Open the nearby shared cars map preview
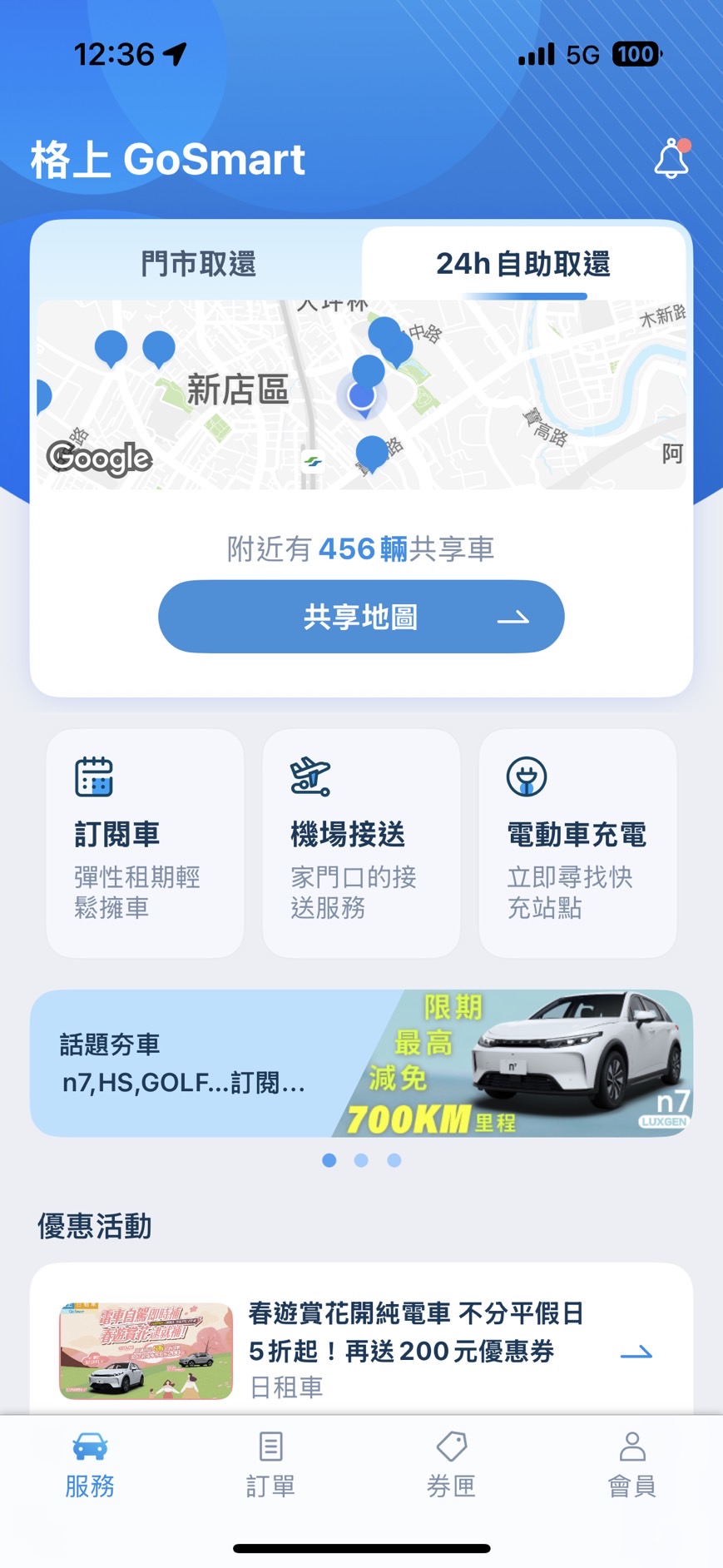Screen dimensions: 723x1568 pos(361,394)
